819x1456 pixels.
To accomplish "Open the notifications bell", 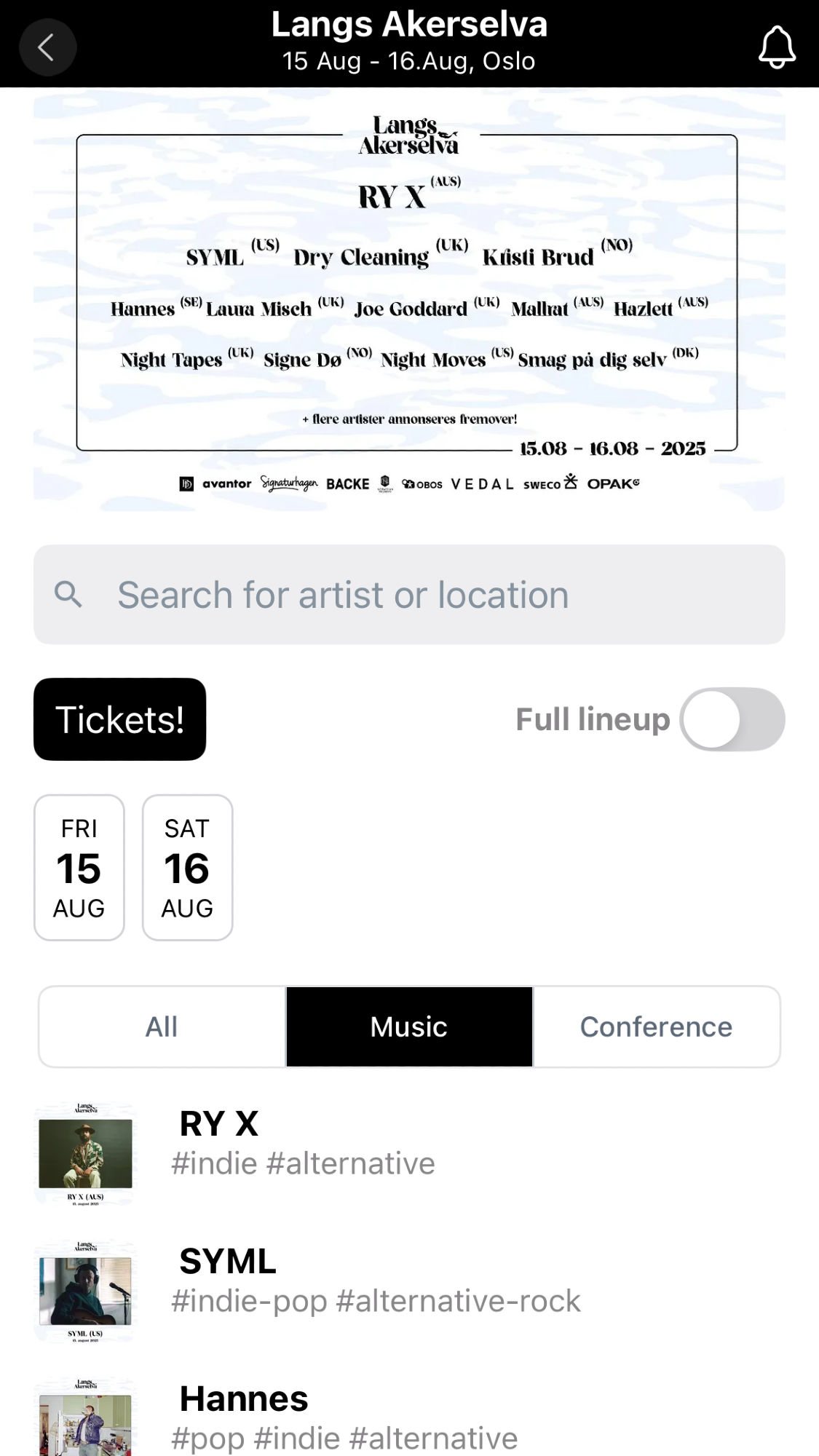I will 777,48.
